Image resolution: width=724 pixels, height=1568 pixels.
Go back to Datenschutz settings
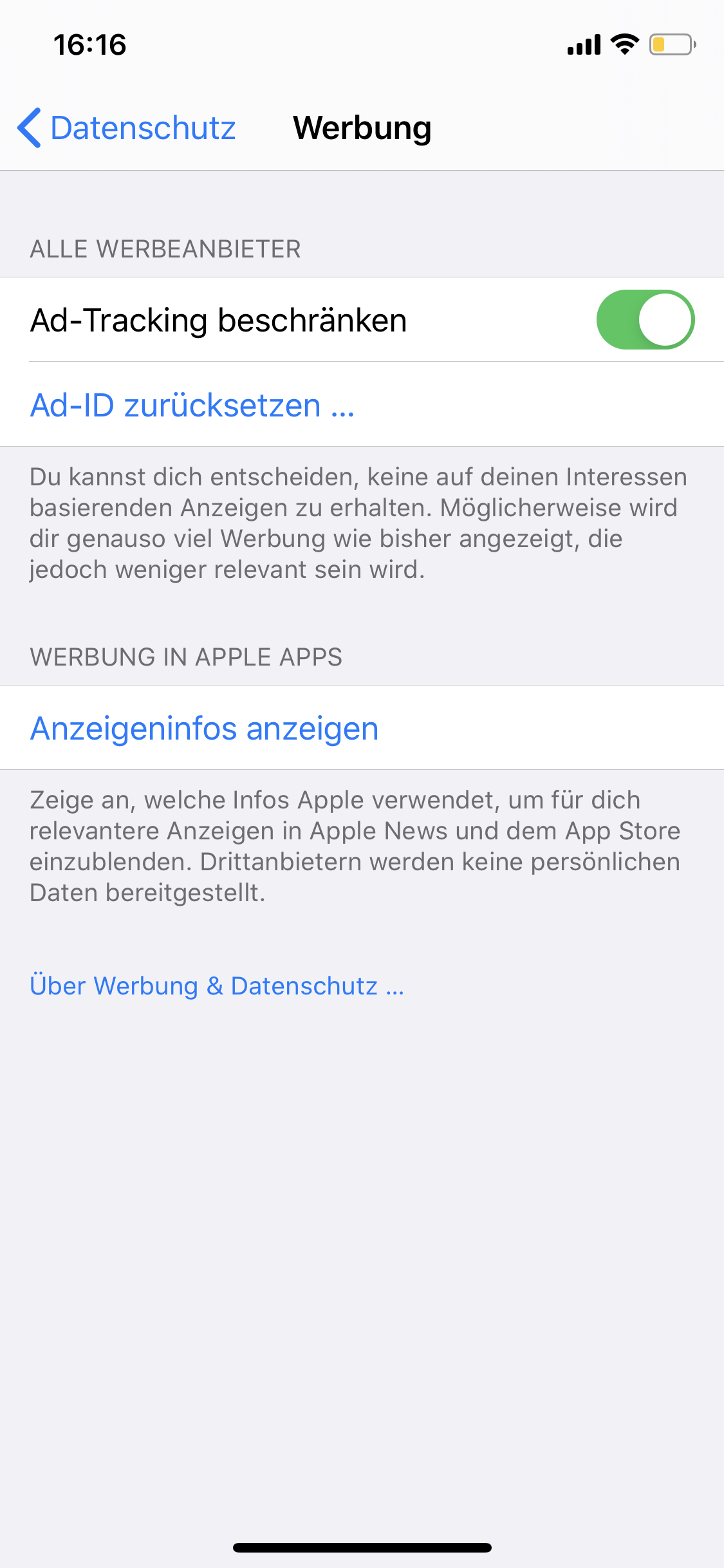tap(127, 128)
